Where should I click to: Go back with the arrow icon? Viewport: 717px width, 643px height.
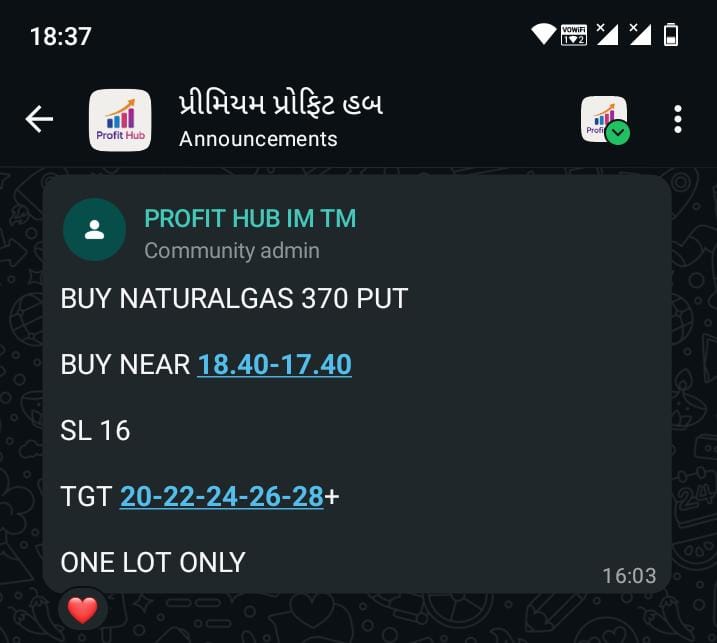[x=39, y=120]
